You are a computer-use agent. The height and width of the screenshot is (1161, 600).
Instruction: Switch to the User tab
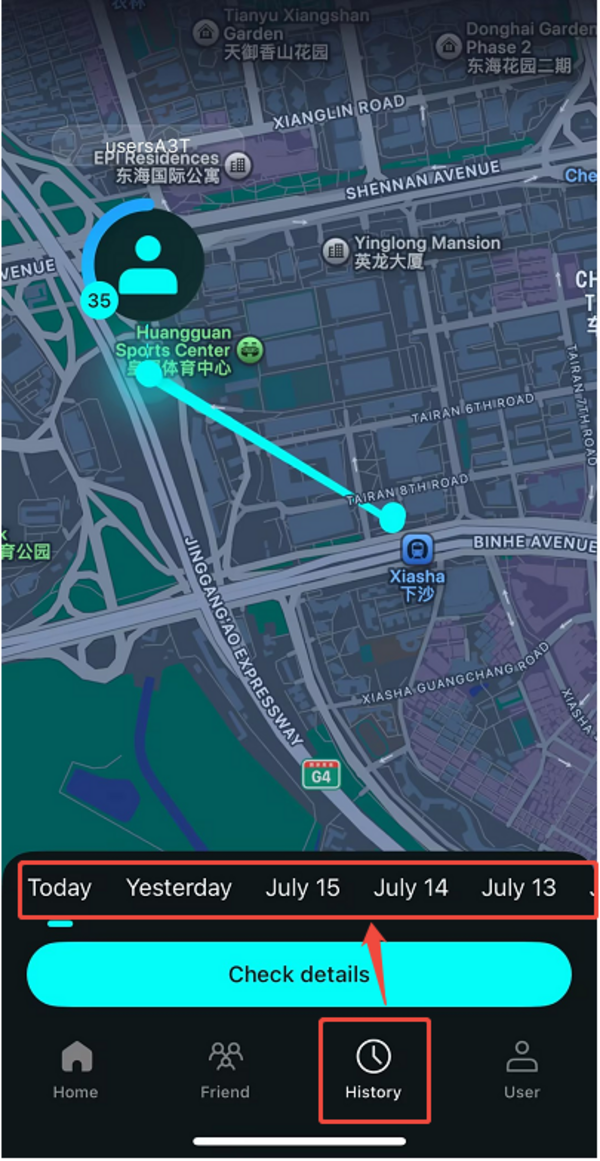click(x=522, y=1070)
